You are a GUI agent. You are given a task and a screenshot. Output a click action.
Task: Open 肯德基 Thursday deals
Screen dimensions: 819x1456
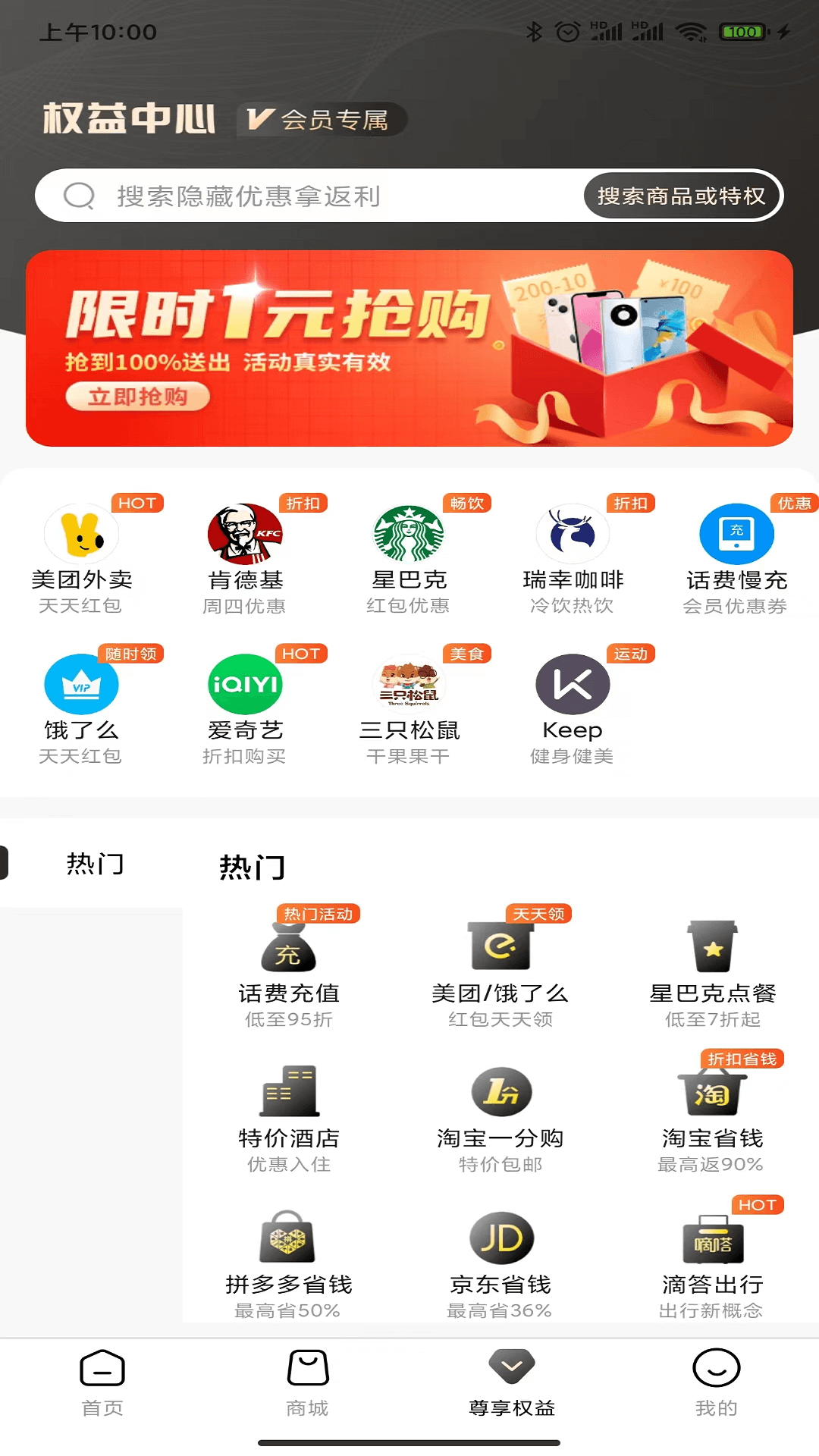click(245, 557)
